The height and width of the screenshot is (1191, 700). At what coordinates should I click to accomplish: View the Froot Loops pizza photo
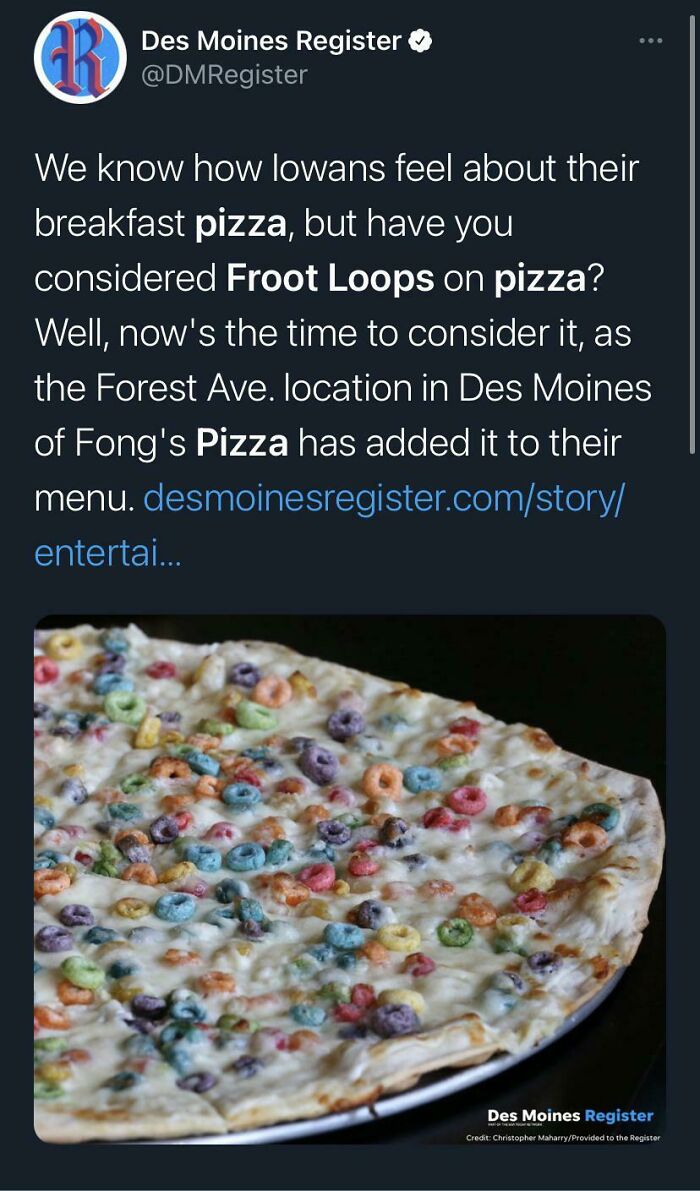[350, 878]
